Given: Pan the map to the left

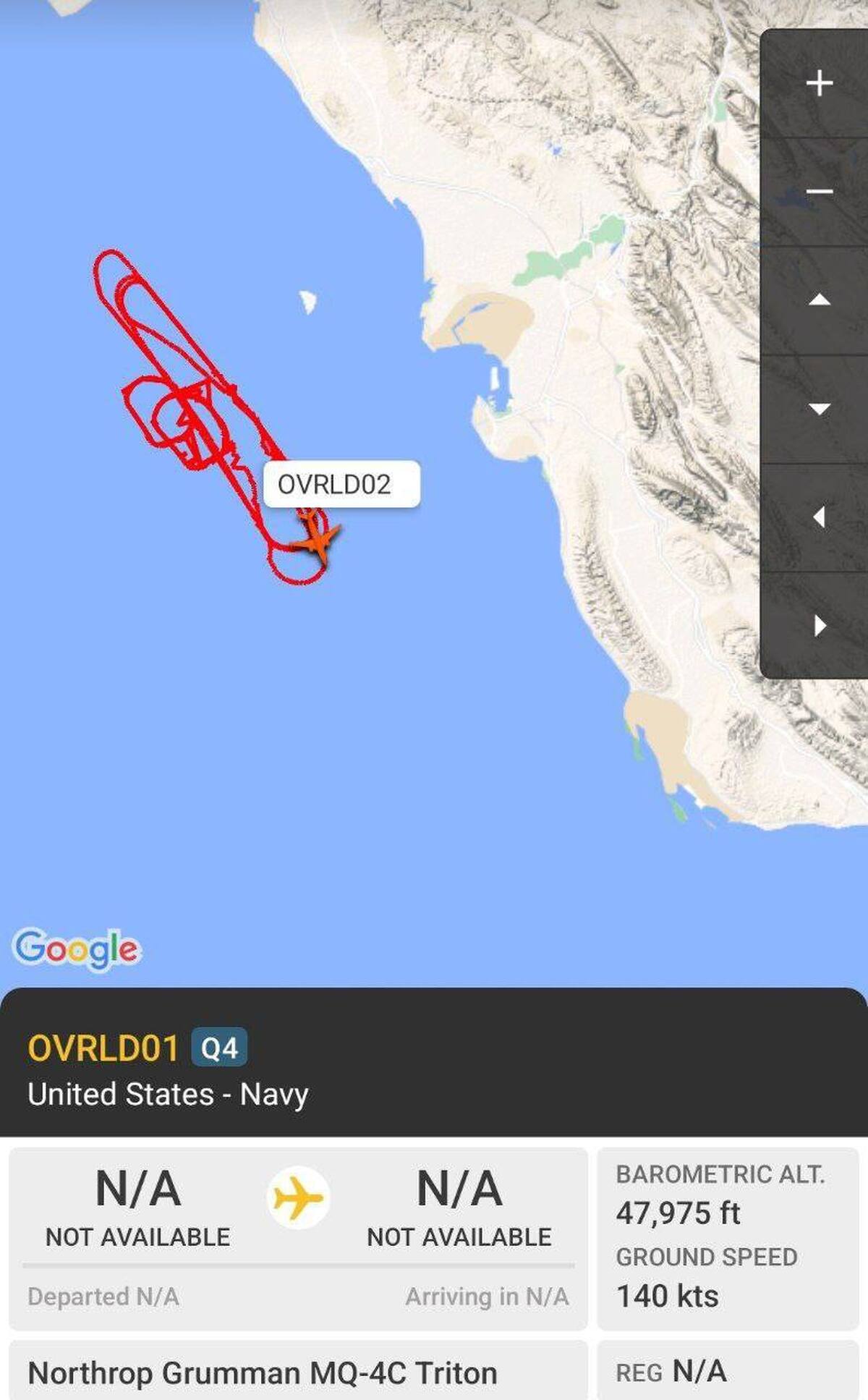Looking at the screenshot, I should click(x=819, y=517).
